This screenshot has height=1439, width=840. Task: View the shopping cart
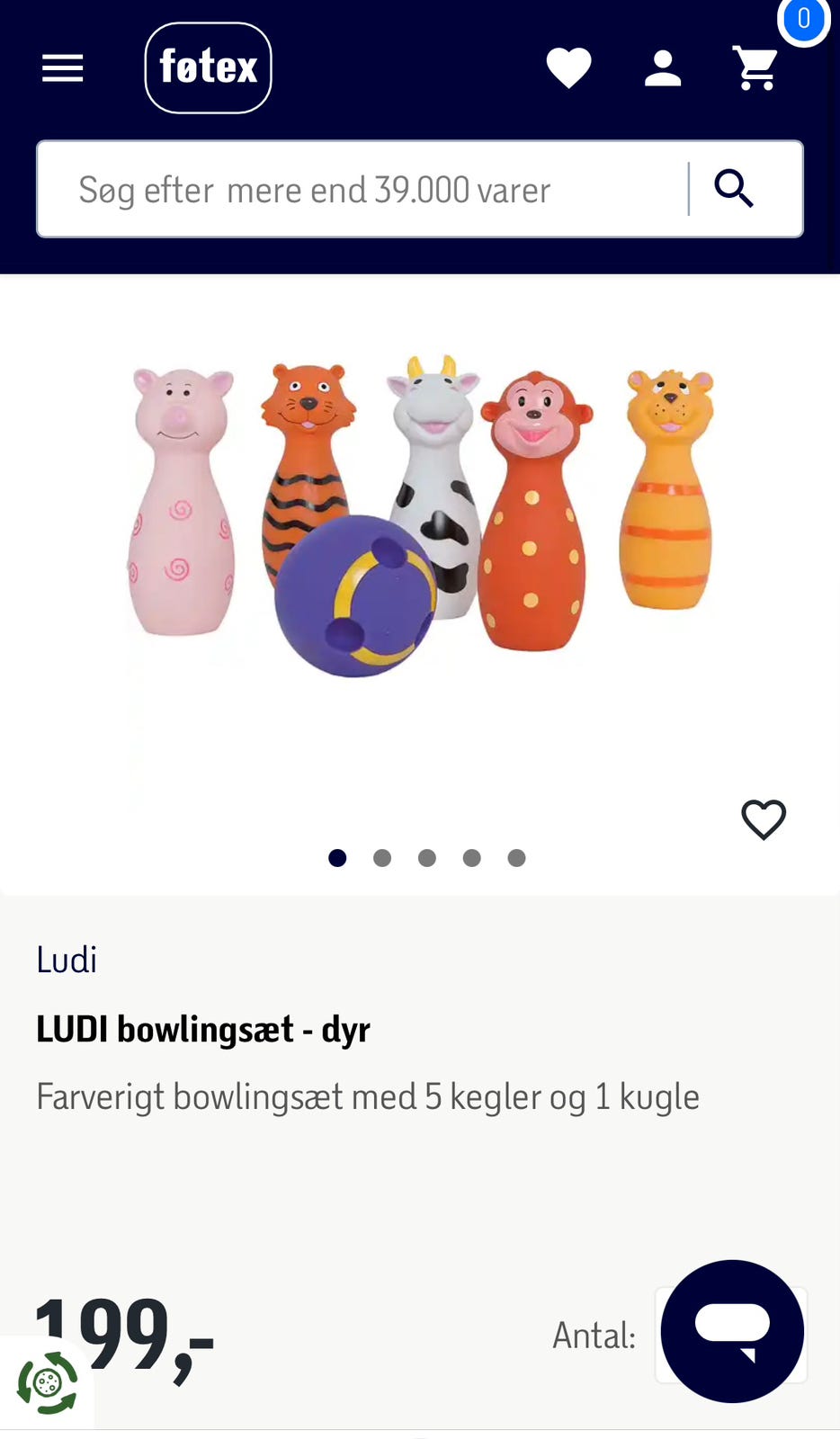[755, 67]
